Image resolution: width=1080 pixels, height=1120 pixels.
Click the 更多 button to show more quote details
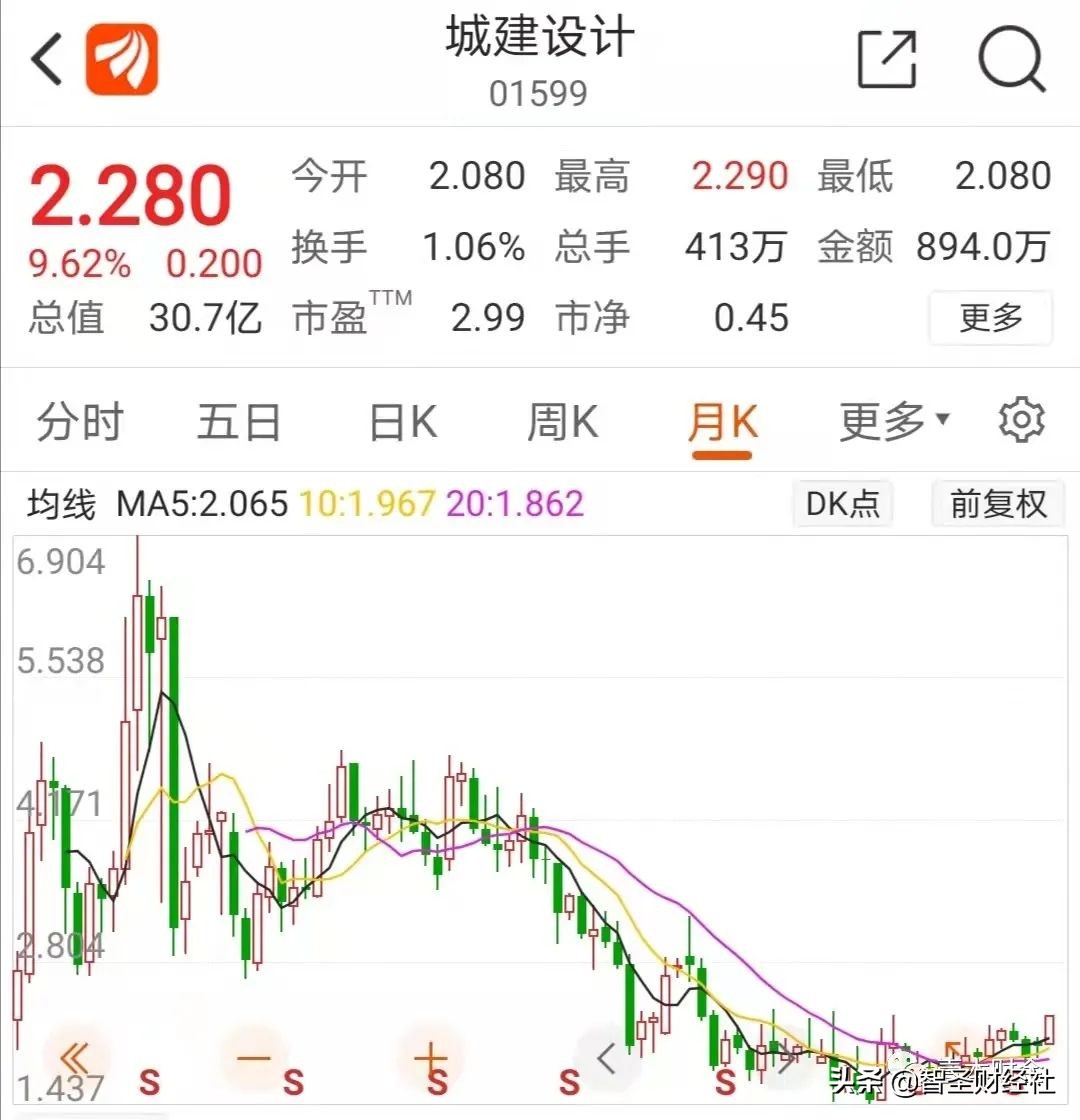[991, 318]
